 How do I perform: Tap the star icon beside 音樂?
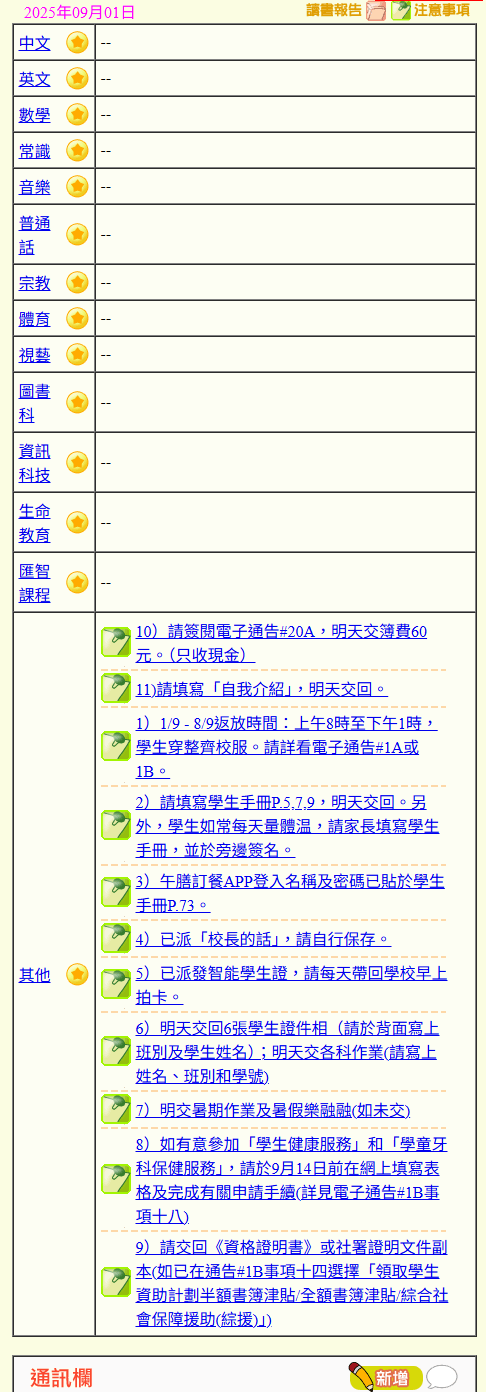coord(77,186)
